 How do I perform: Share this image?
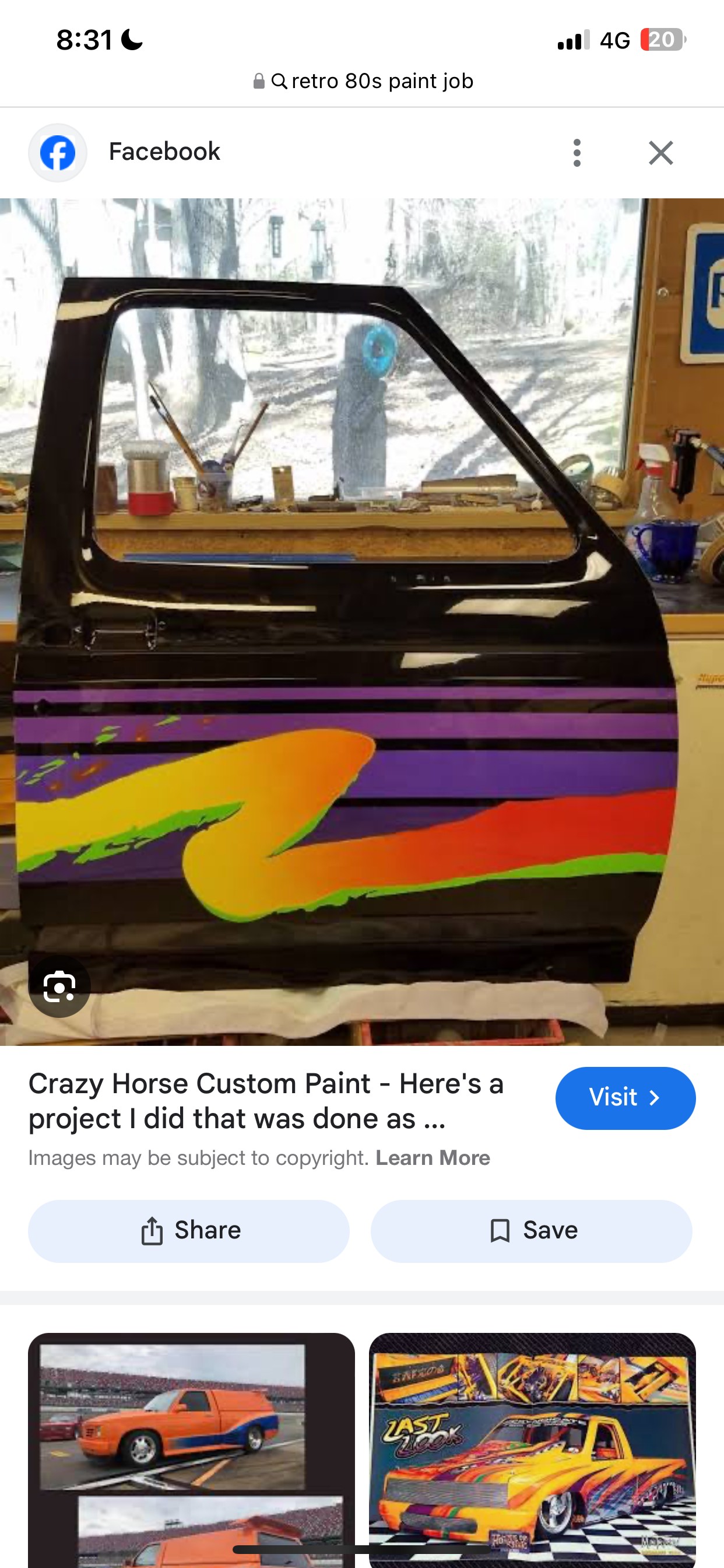(189, 1230)
